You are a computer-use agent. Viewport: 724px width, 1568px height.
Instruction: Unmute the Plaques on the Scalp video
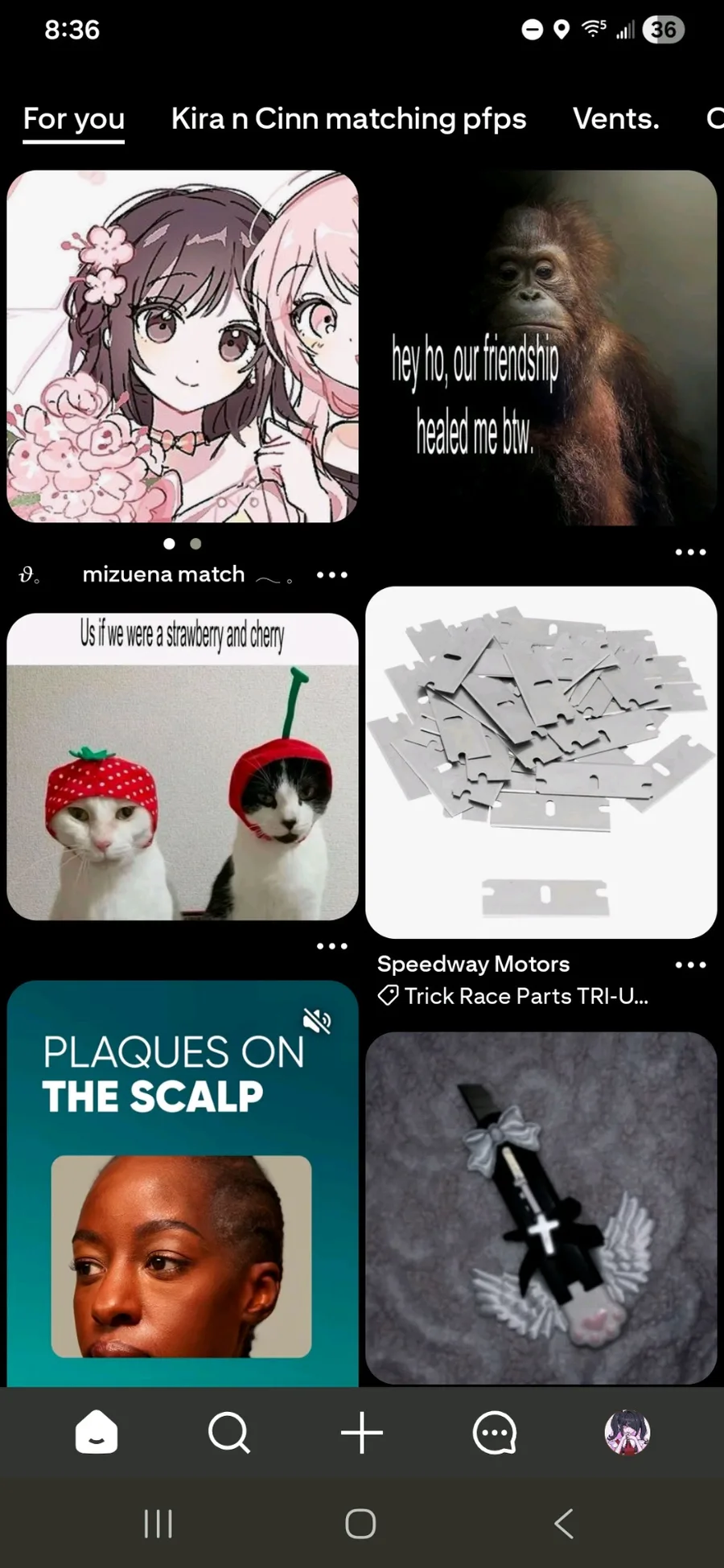pyautogui.click(x=317, y=1021)
